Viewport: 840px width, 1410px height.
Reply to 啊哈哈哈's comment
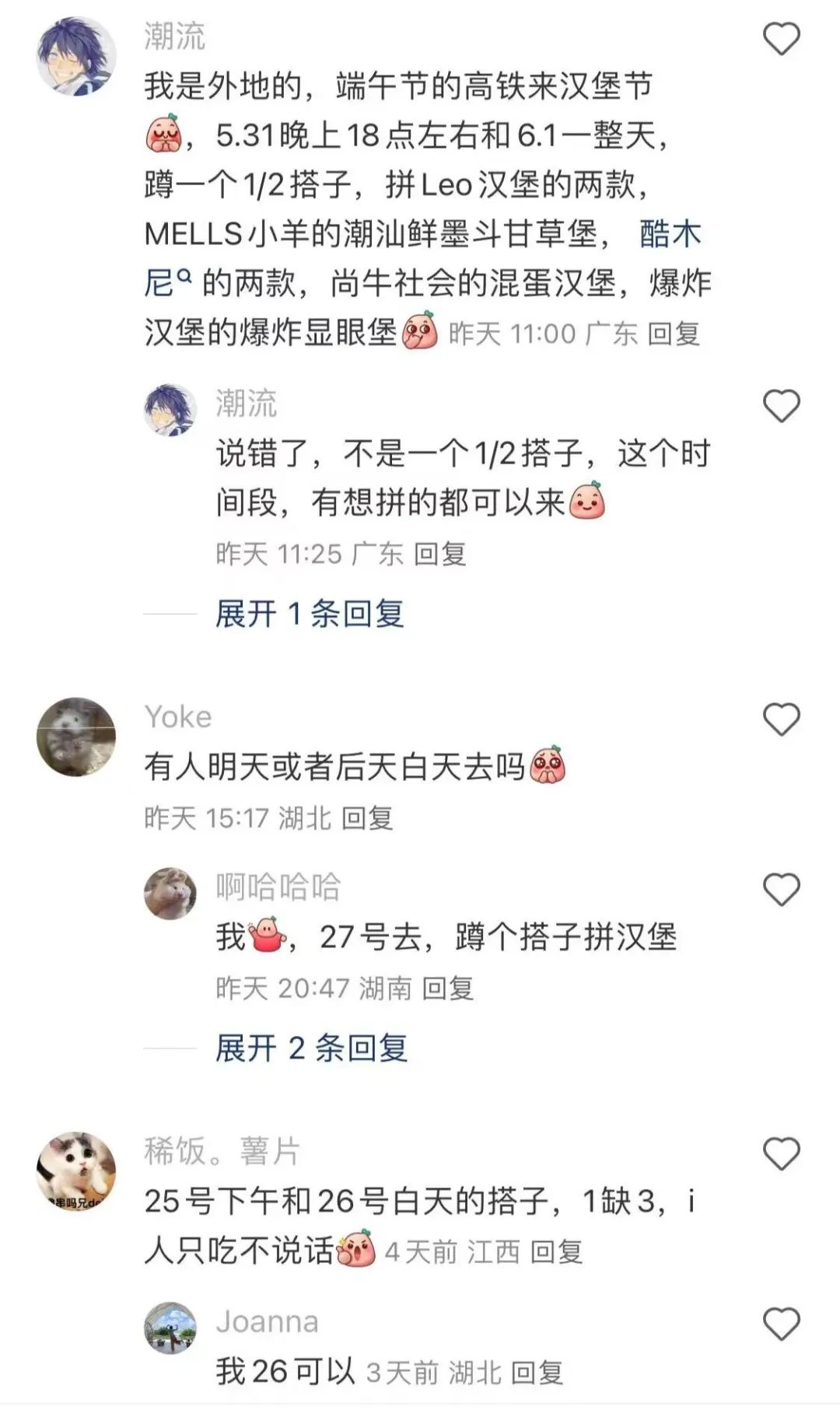[x=448, y=988]
